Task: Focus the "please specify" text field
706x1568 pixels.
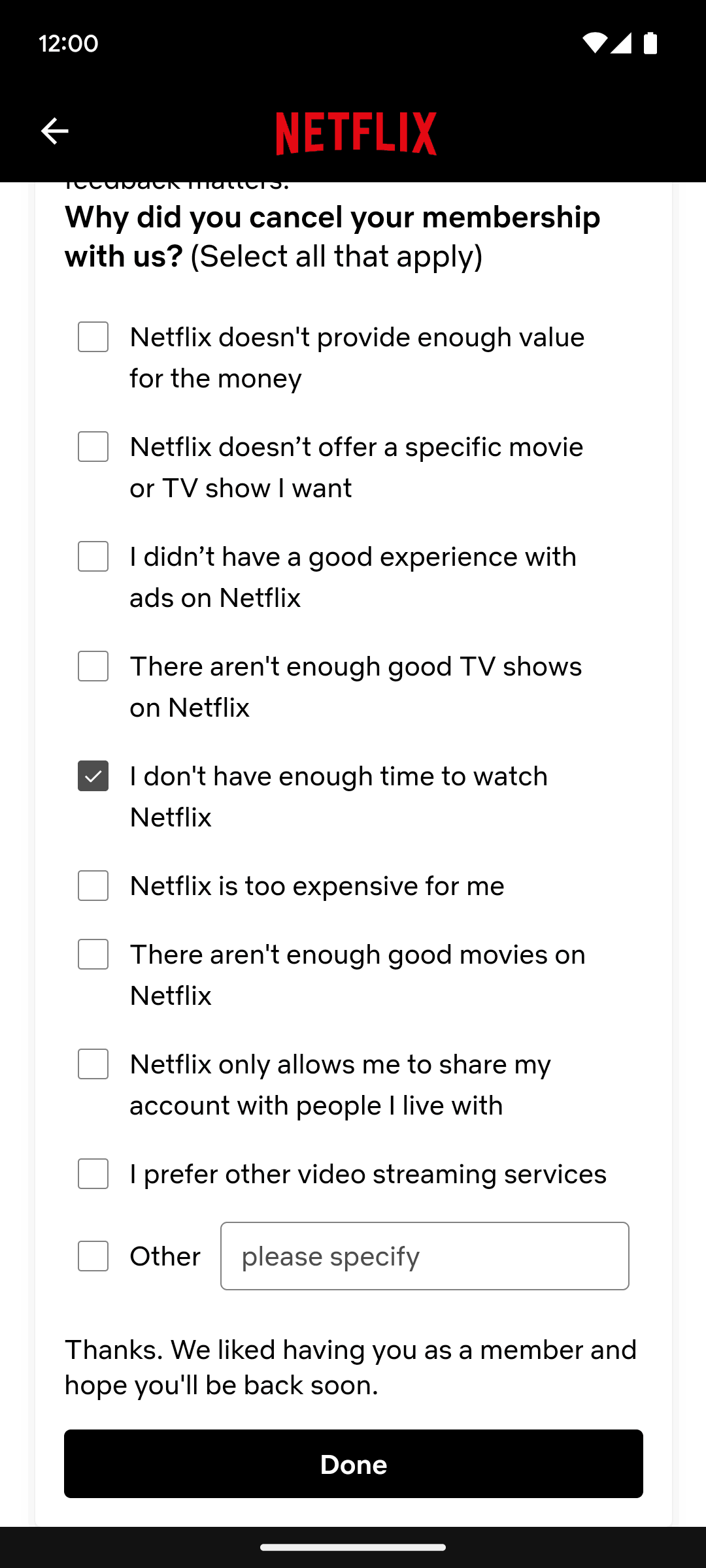Action: (x=425, y=1256)
